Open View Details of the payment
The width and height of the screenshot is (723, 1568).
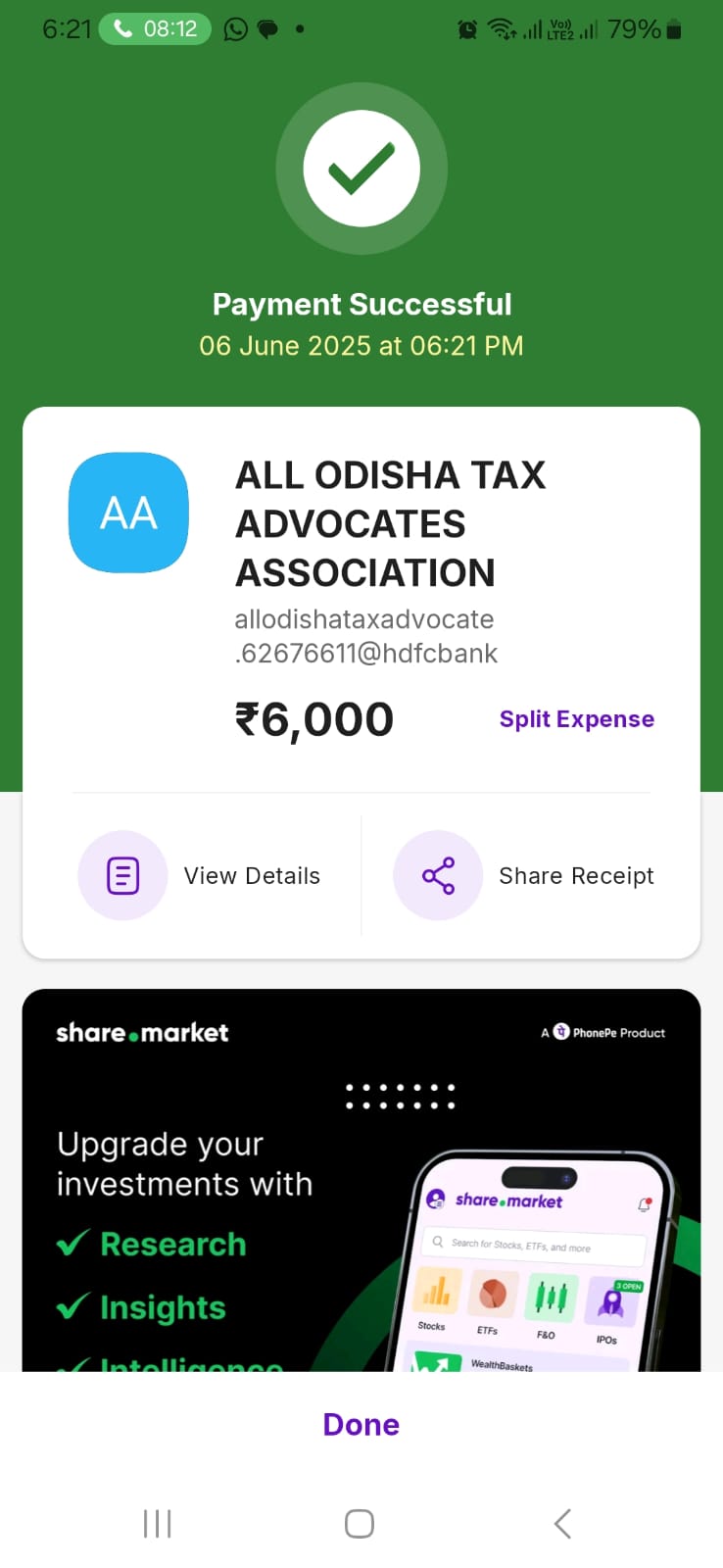202,875
